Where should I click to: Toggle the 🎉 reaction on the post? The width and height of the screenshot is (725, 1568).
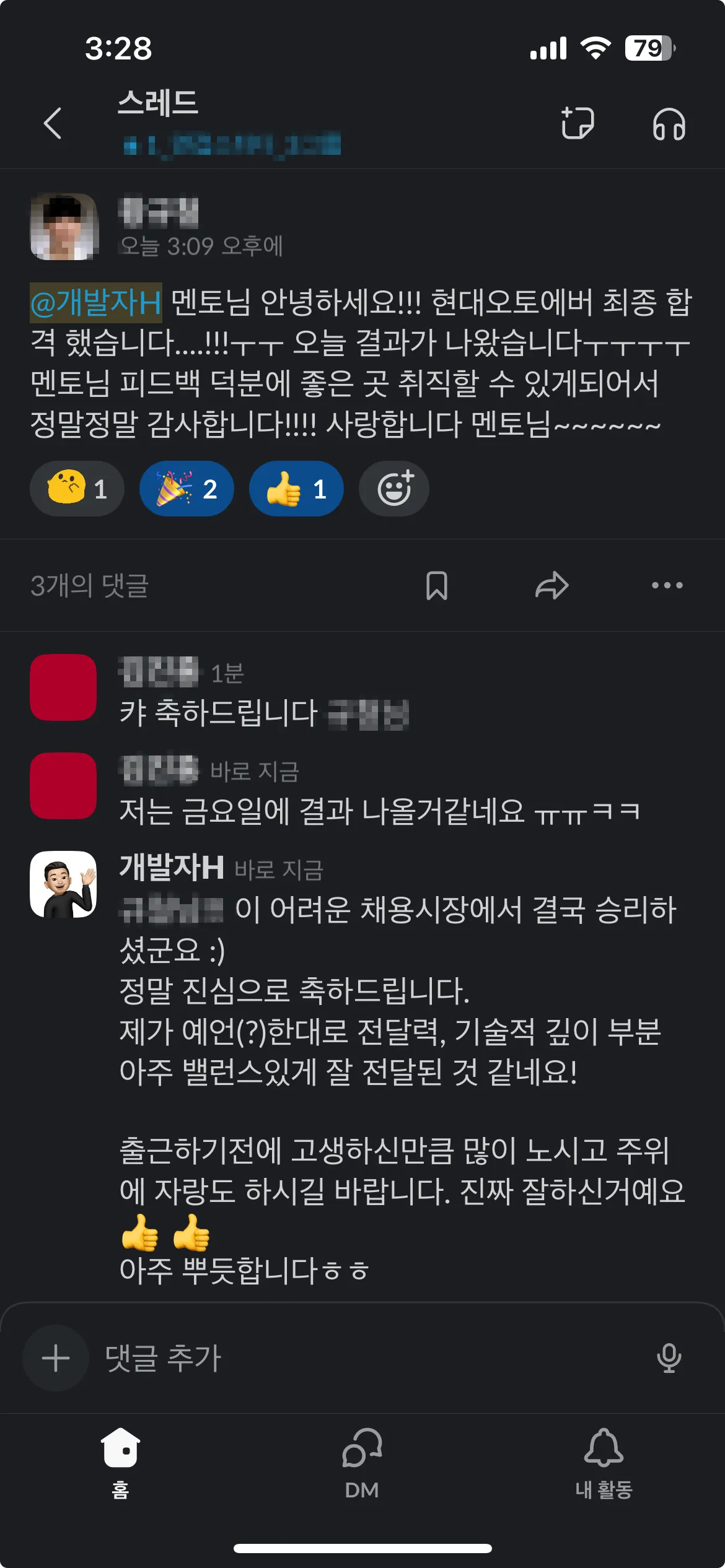tap(187, 488)
